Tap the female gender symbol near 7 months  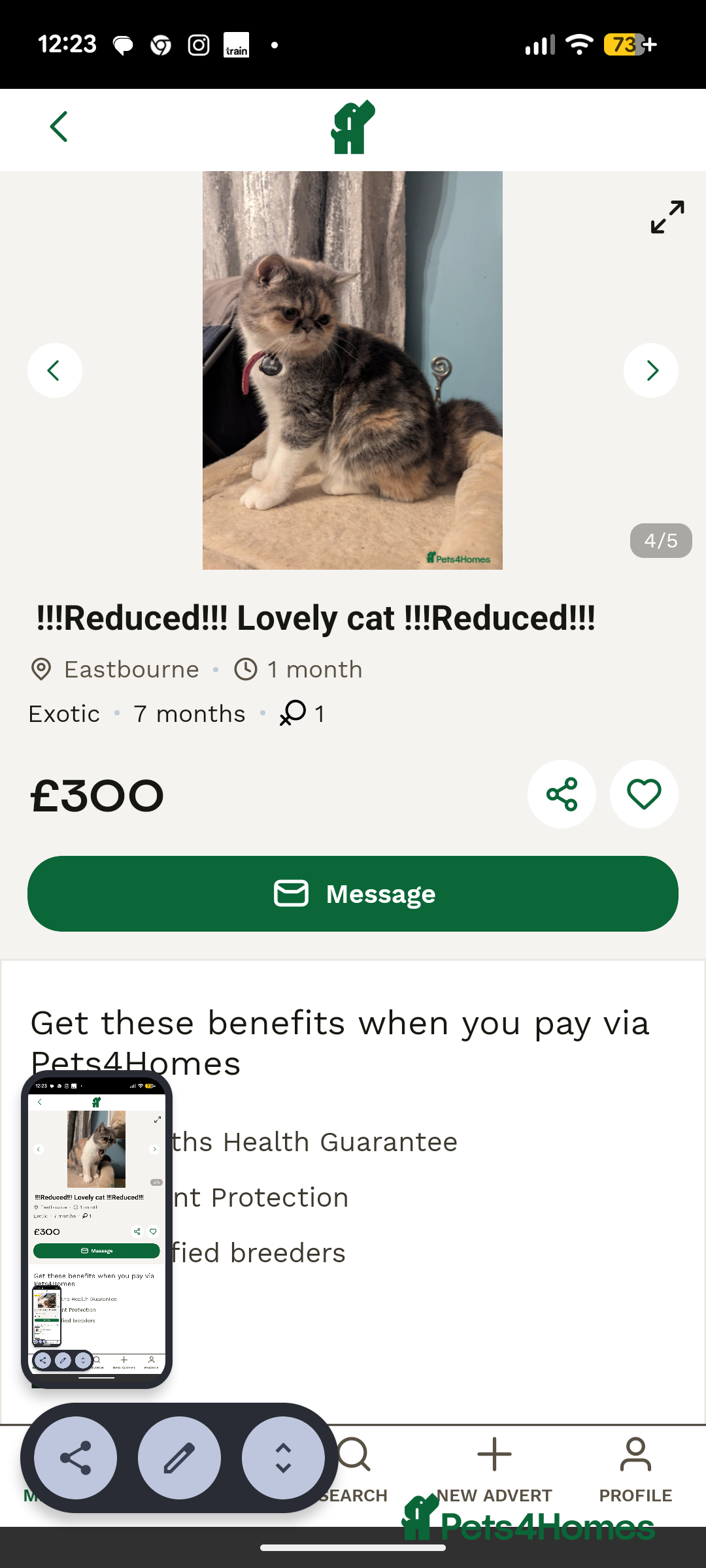294,713
